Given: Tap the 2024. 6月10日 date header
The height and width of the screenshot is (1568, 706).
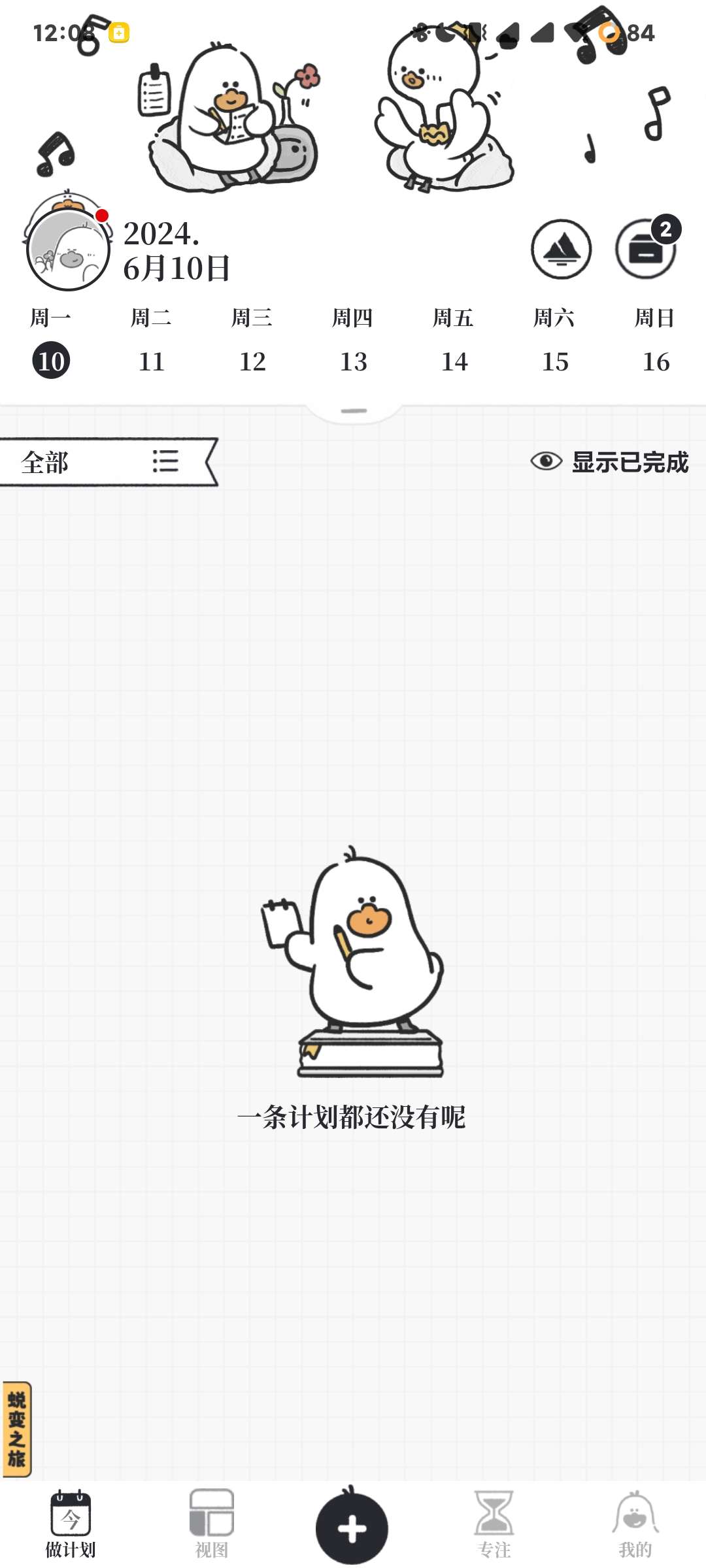Looking at the screenshot, I should (x=176, y=251).
